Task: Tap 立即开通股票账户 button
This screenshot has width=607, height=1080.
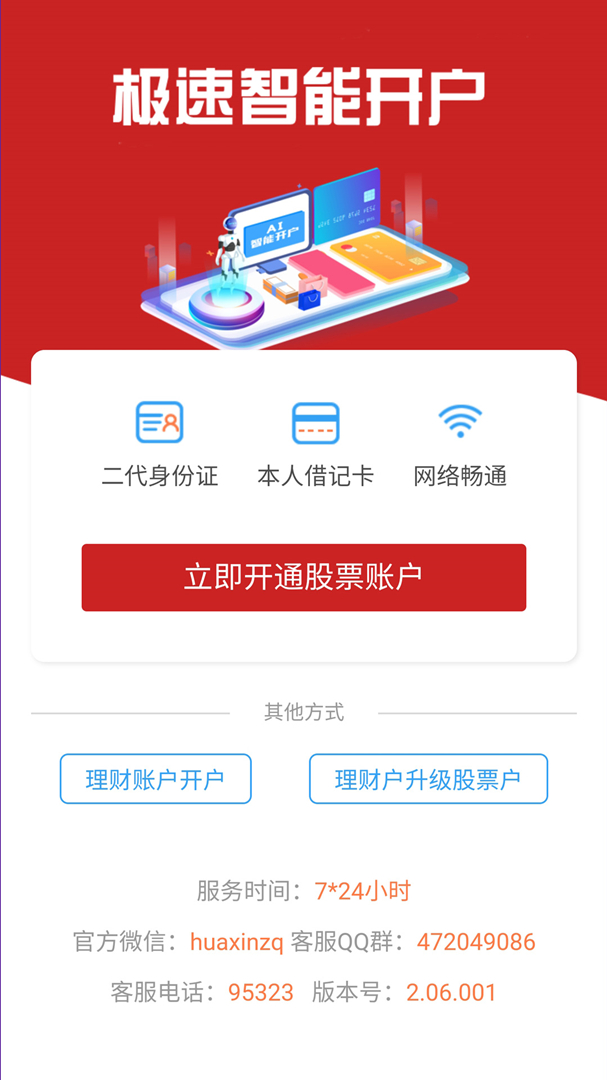Action: (x=303, y=577)
